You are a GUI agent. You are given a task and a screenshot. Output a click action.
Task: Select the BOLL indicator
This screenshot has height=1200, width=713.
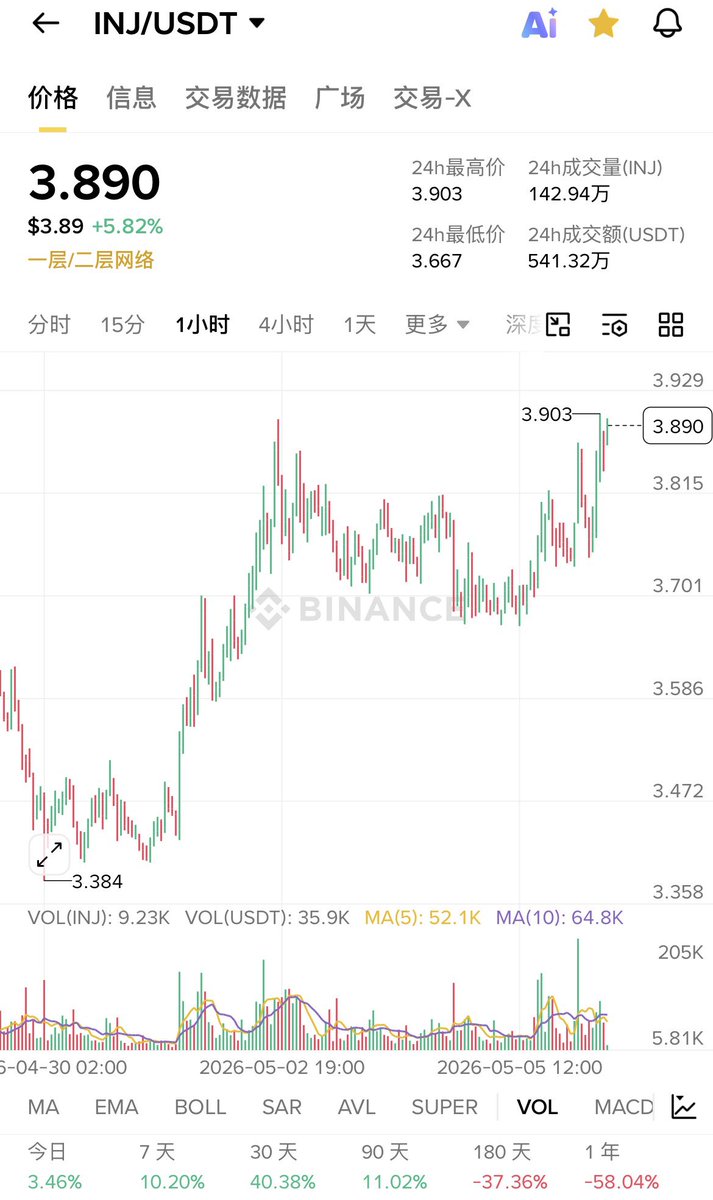coord(200,1107)
